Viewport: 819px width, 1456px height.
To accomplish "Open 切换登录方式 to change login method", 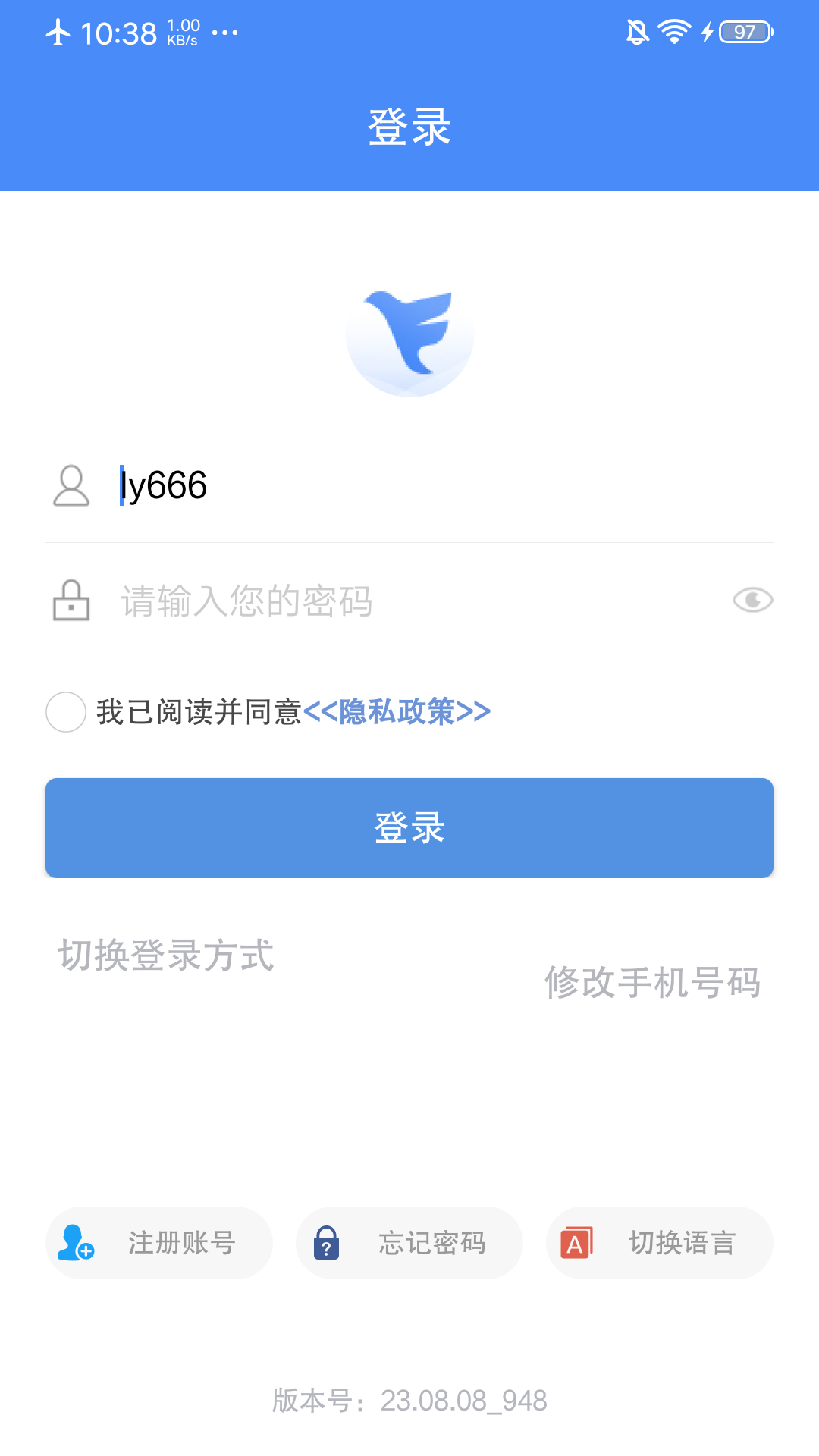I will pos(168,956).
